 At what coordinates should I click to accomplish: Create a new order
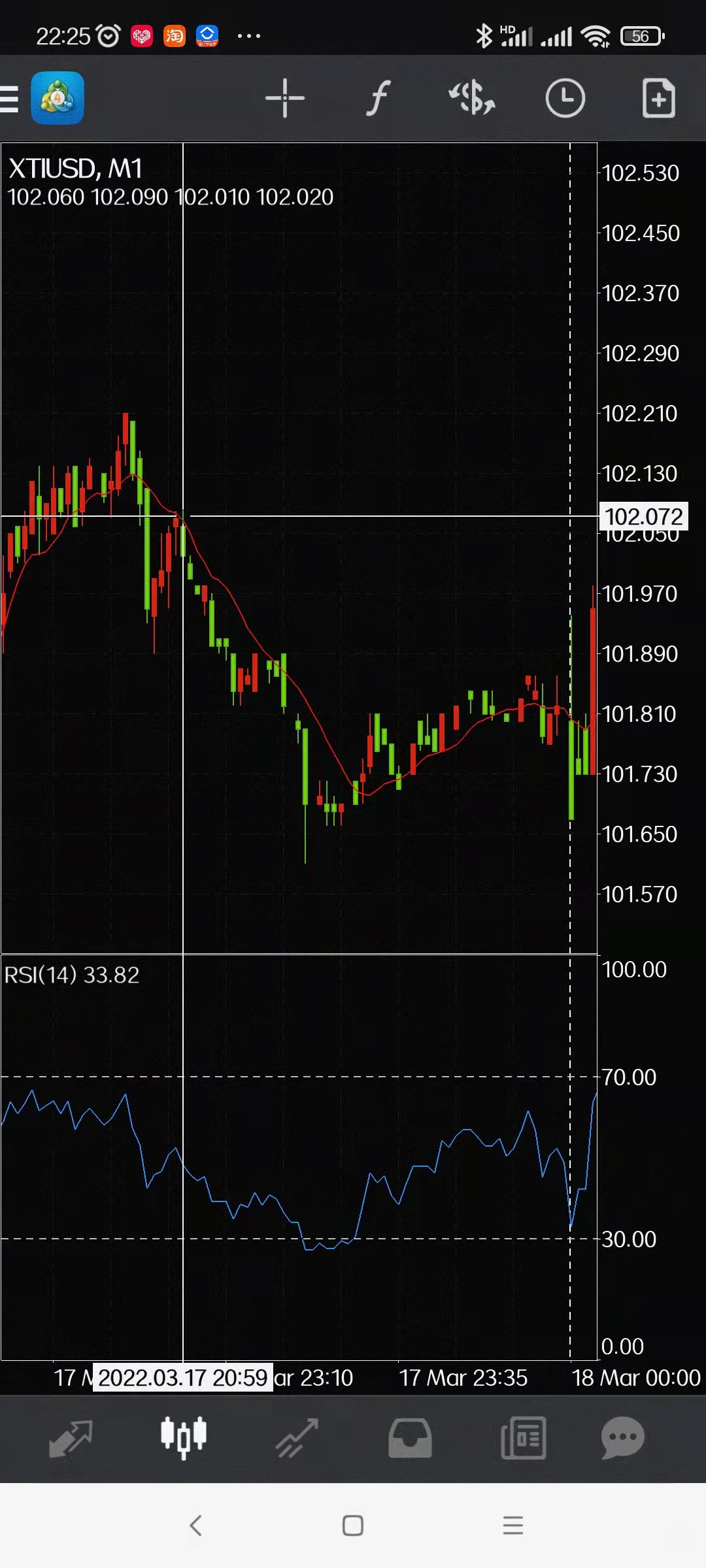[658, 99]
